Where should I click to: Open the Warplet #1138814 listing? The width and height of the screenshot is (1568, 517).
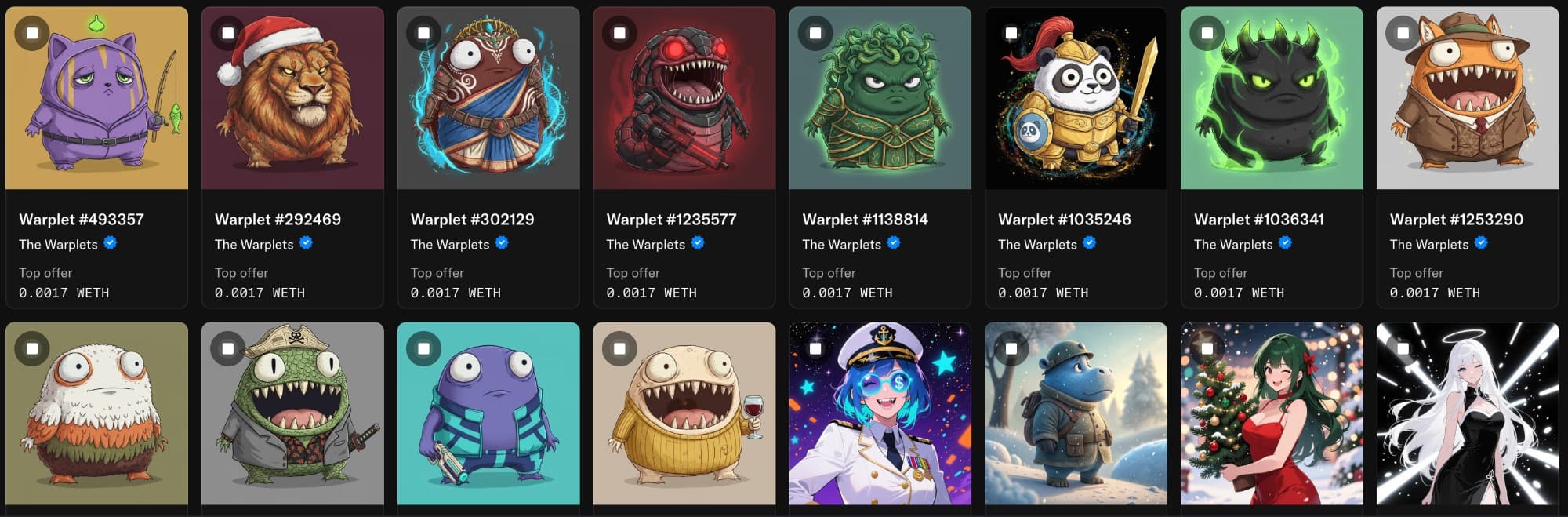click(865, 220)
